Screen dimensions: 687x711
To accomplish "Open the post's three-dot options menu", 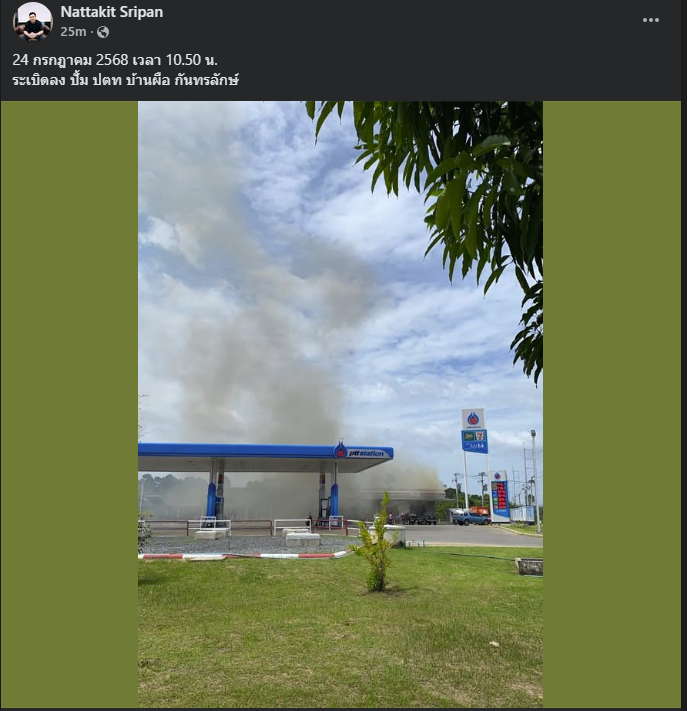I will tap(651, 20).
